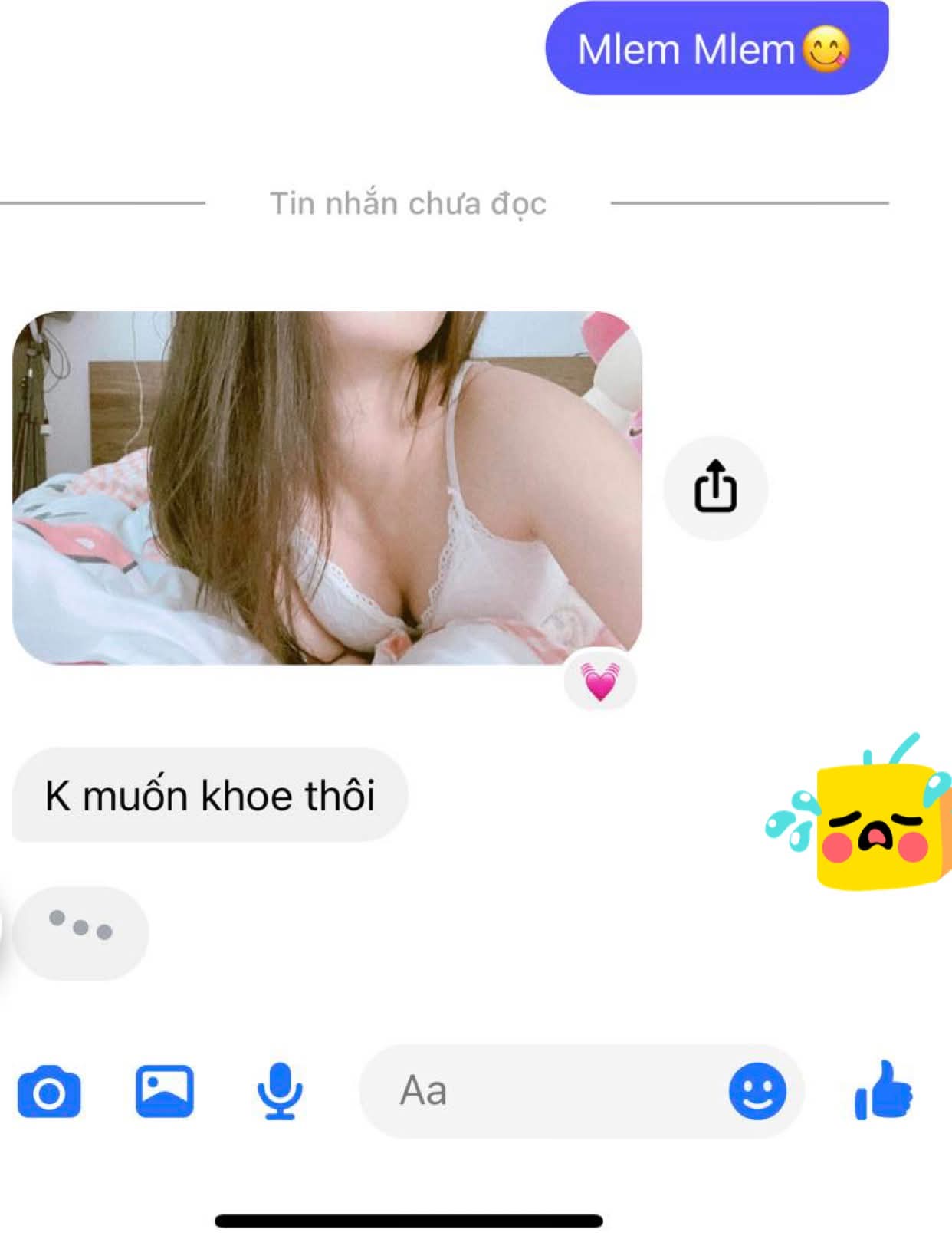This screenshot has width=952, height=1249.
Task: Open the photo gallery picker
Action: tap(165, 1091)
